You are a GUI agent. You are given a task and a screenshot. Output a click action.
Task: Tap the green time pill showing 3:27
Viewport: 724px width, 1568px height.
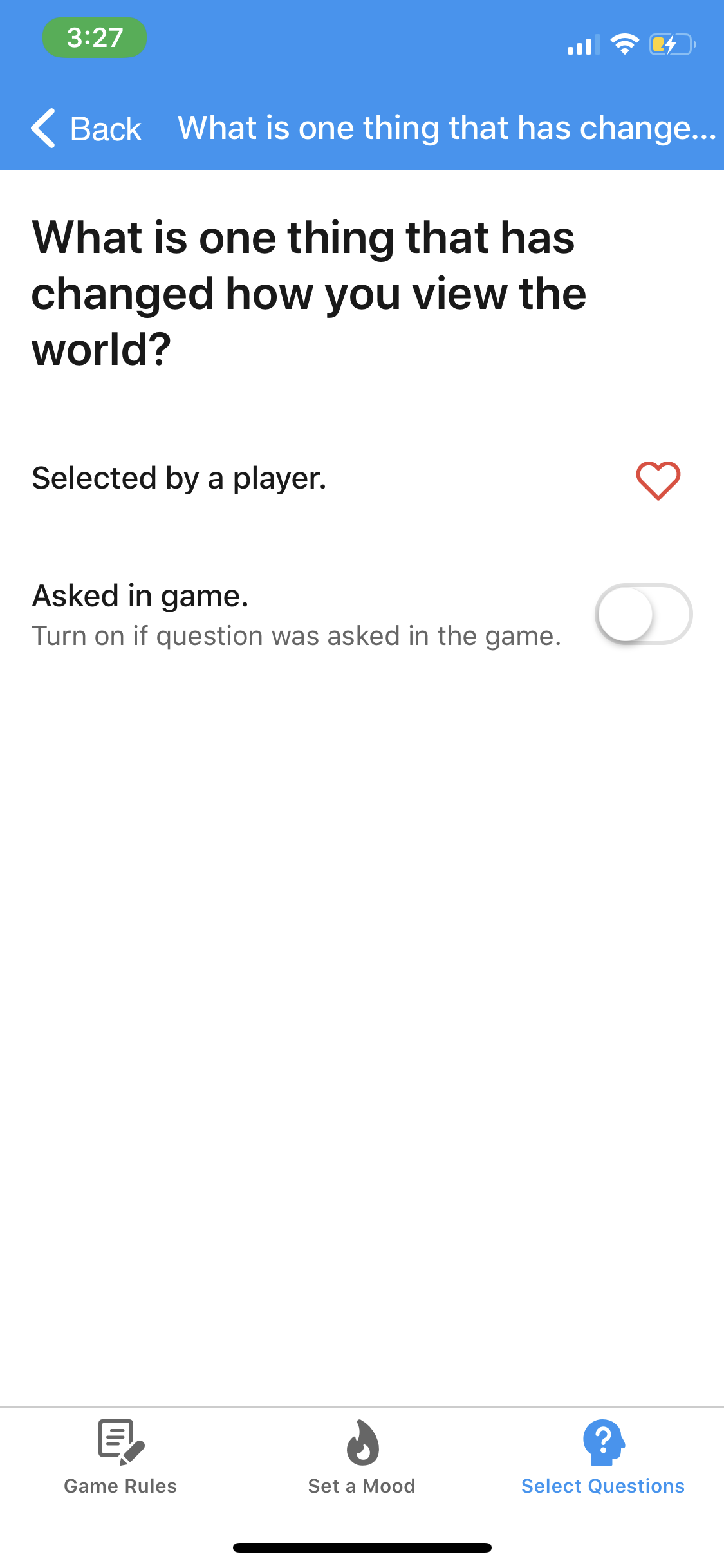94,37
